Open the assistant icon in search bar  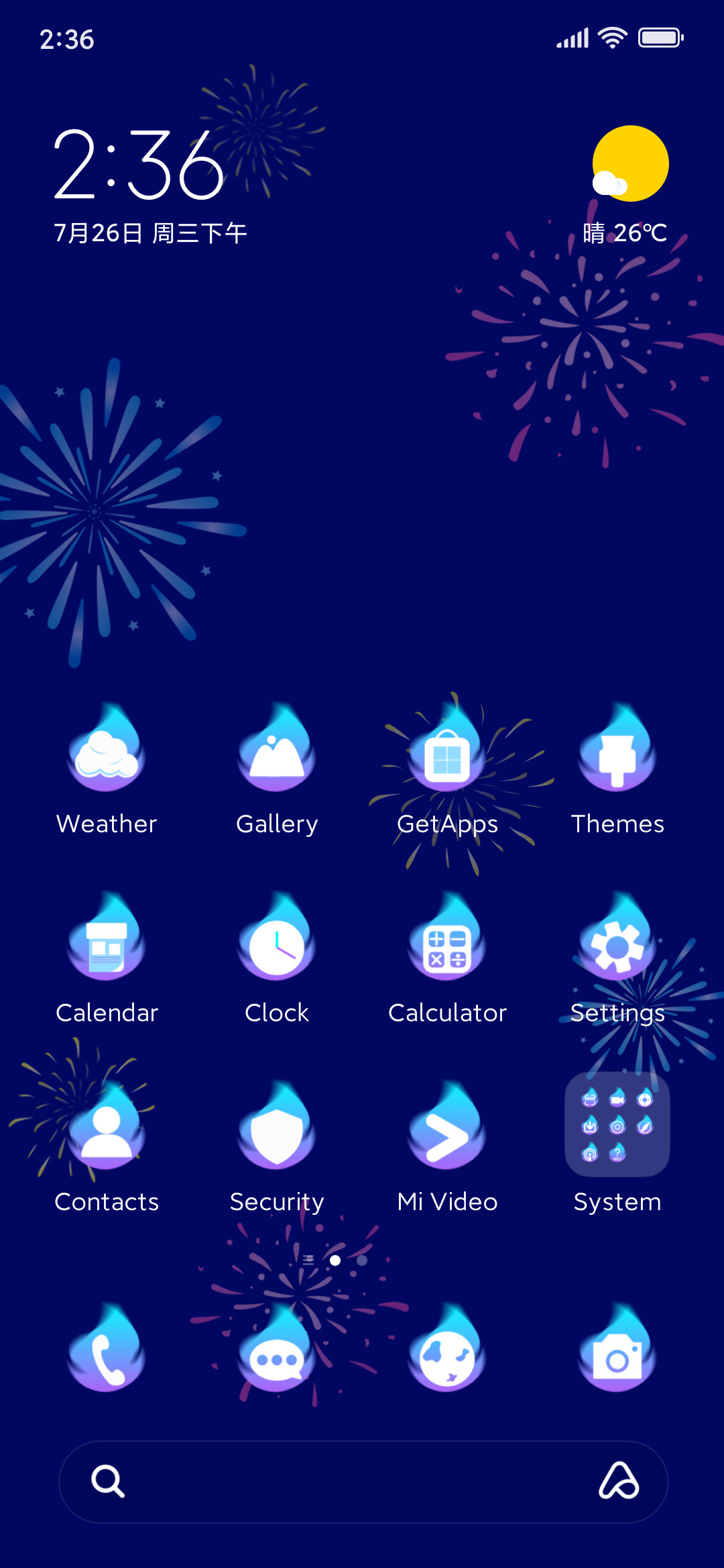pyautogui.click(x=618, y=1481)
